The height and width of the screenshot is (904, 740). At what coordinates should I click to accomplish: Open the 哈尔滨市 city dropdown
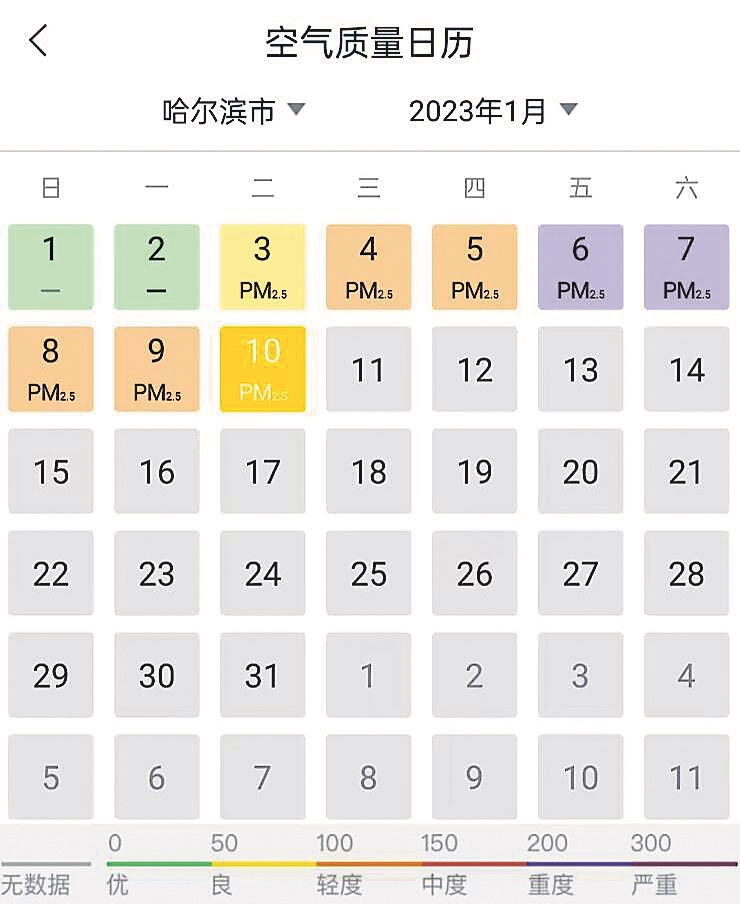pyautogui.click(x=233, y=110)
